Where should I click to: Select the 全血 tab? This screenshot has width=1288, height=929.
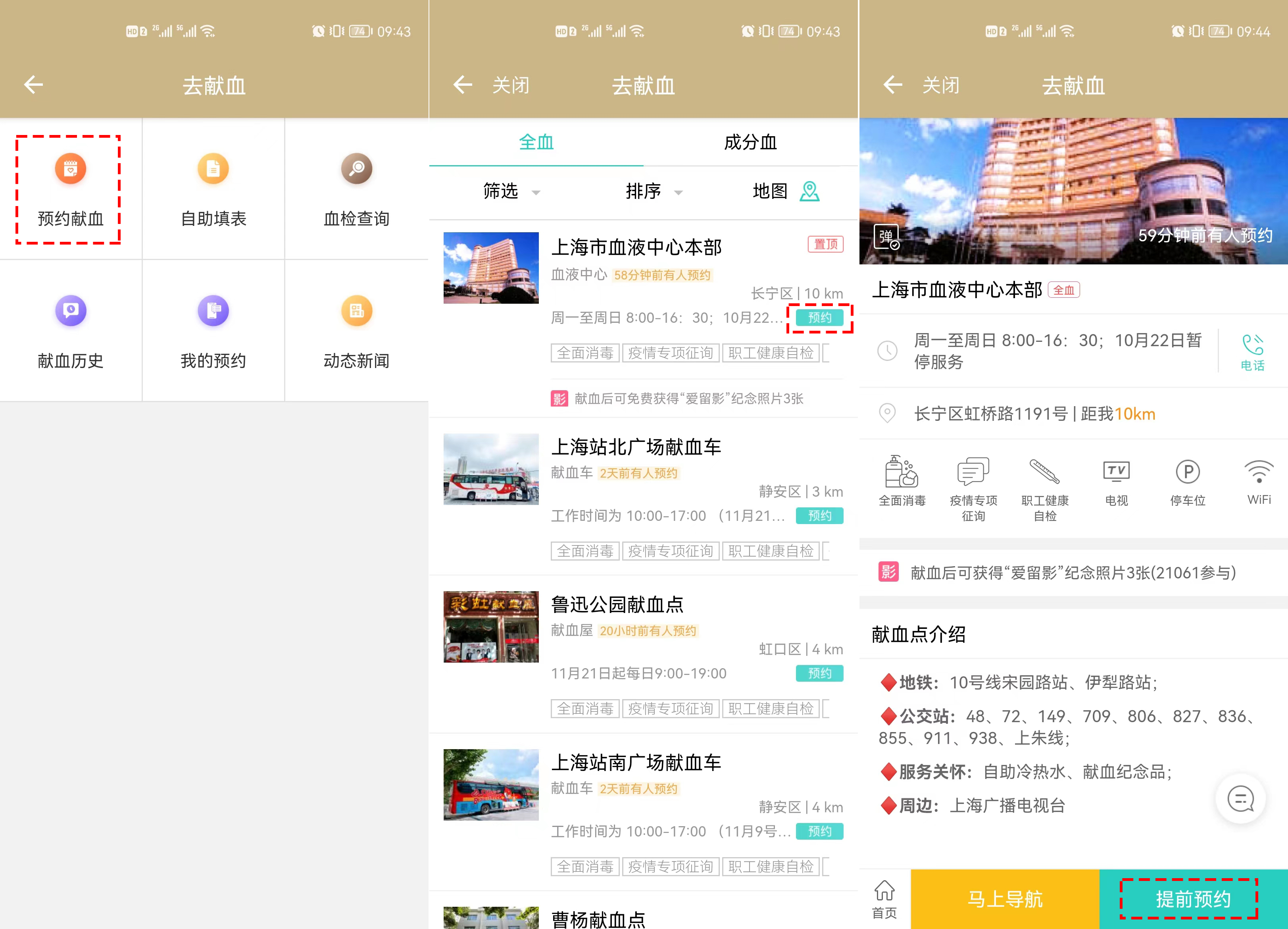point(536,142)
